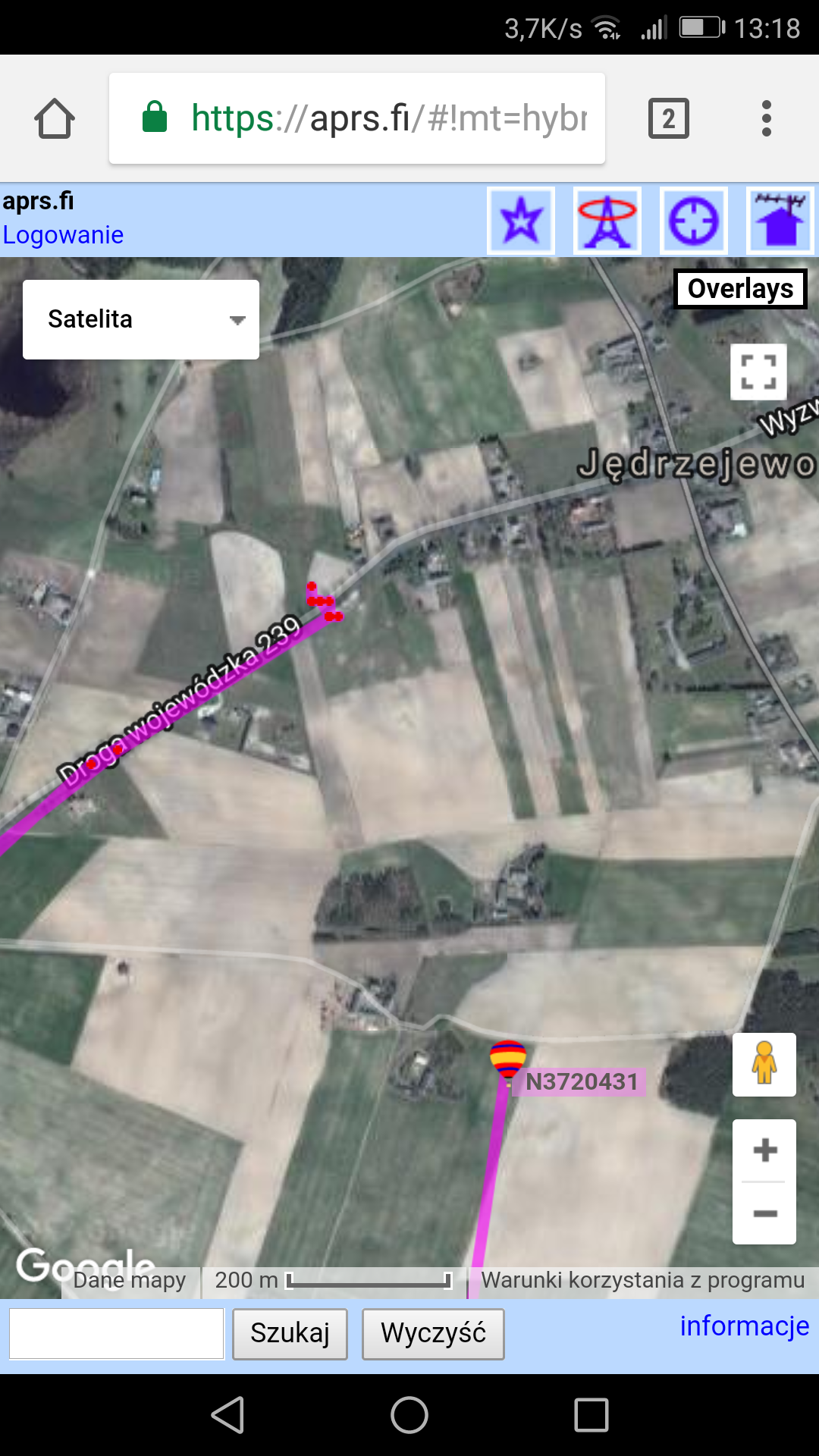819x1456 pixels.
Task: Tap the crosshair locate icon
Action: coord(694,221)
